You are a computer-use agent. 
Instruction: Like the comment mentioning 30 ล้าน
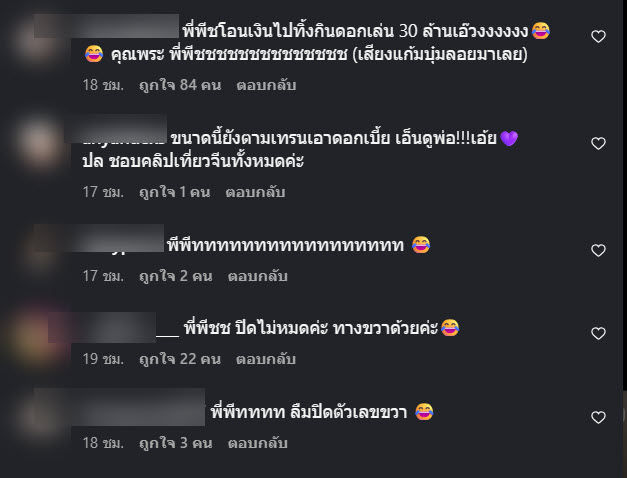tap(599, 37)
